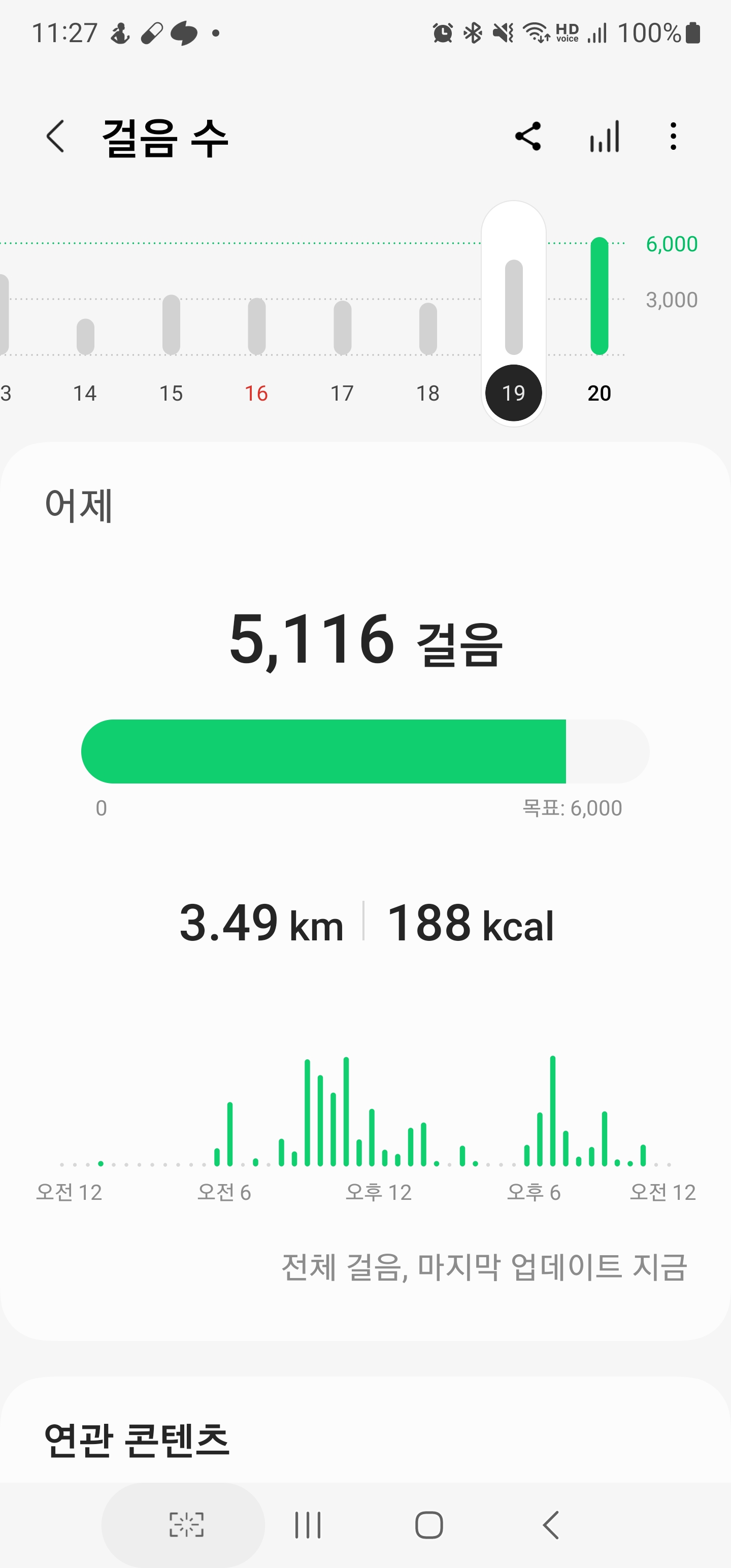The image size is (731, 1568).
Task: Tap the system home button
Action: pos(429,1525)
